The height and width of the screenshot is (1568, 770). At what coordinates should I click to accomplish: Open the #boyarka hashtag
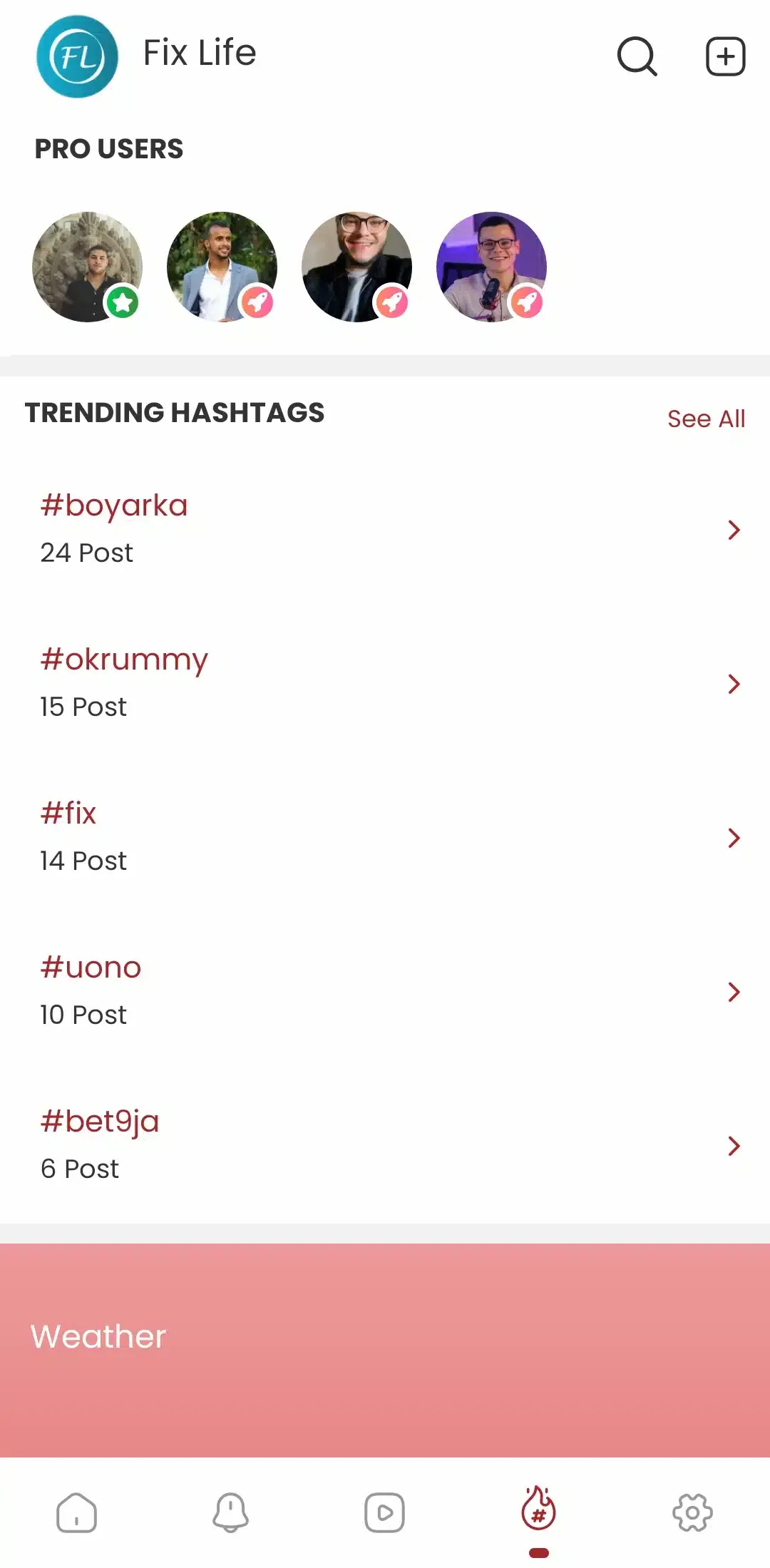click(x=385, y=529)
